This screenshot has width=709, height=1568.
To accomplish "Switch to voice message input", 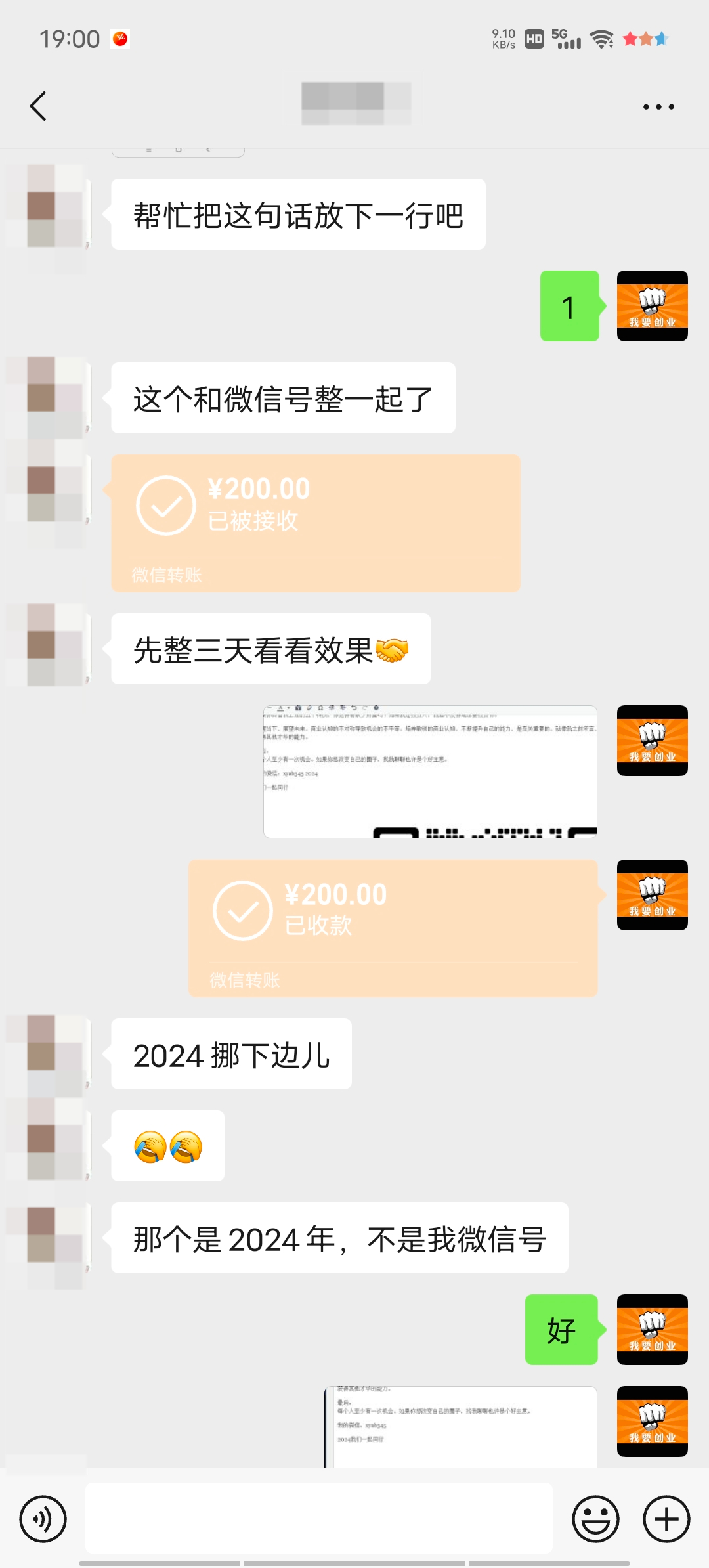I will coord(43,1519).
